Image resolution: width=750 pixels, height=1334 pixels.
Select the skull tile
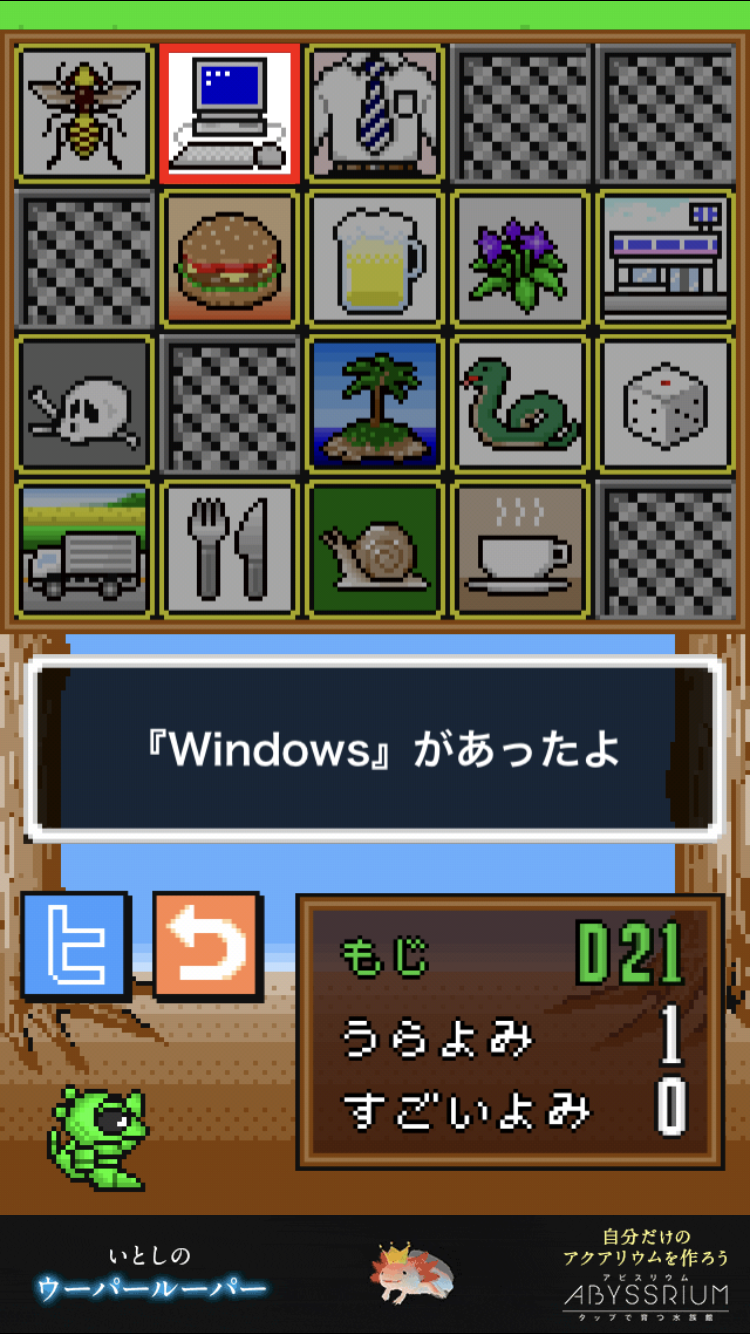85,403
